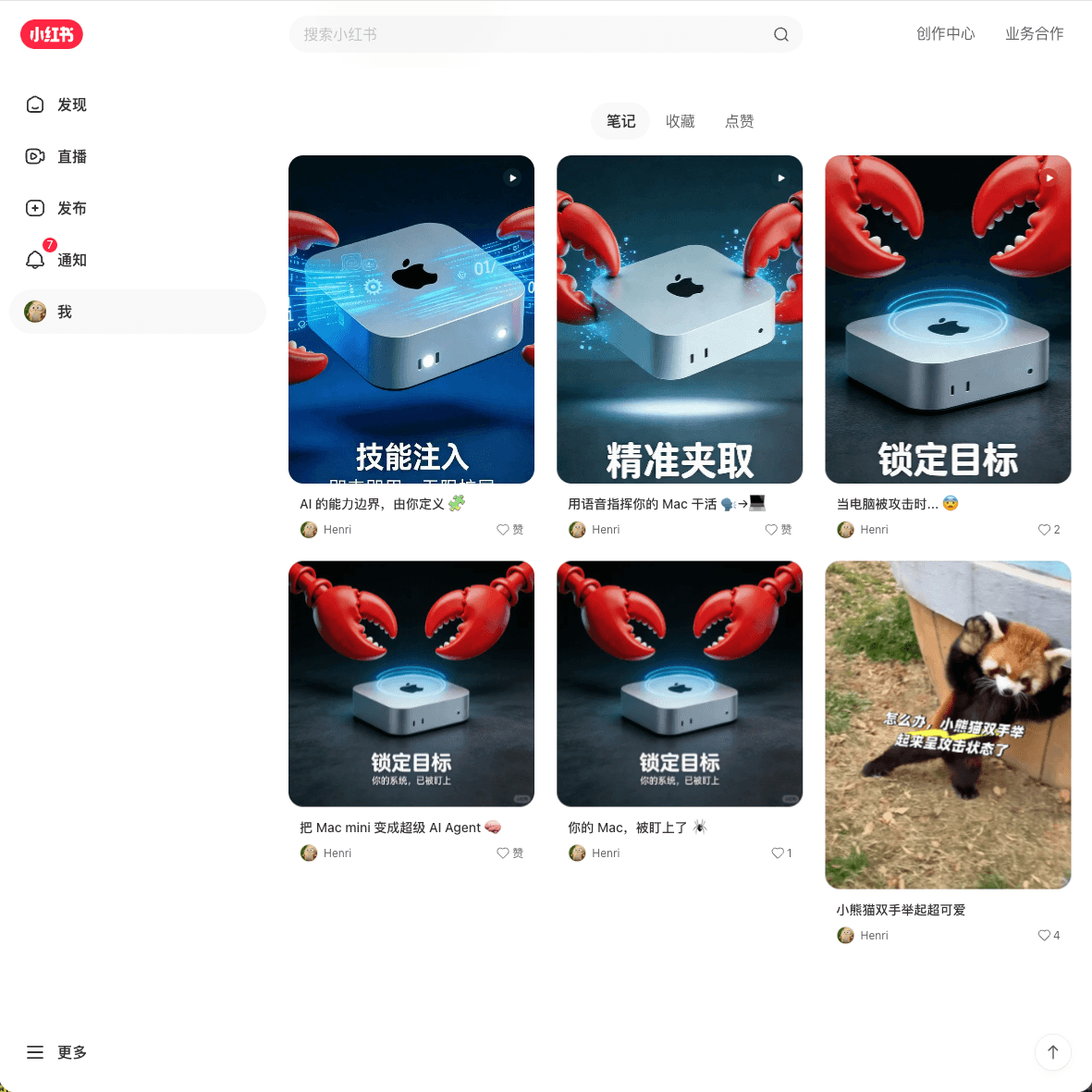Switch to the 收藏 tab
The width and height of the screenshot is (1092, 1092).
point(680,121)
